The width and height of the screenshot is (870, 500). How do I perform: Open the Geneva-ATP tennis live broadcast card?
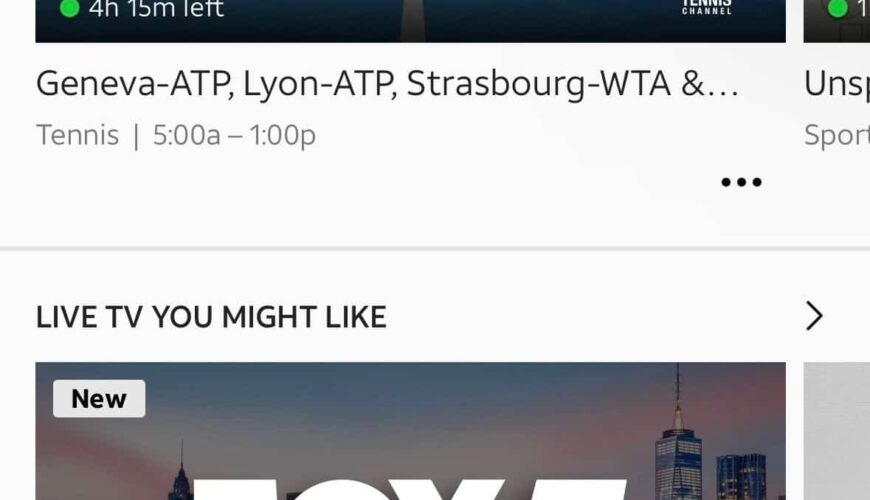pos(387,86)
